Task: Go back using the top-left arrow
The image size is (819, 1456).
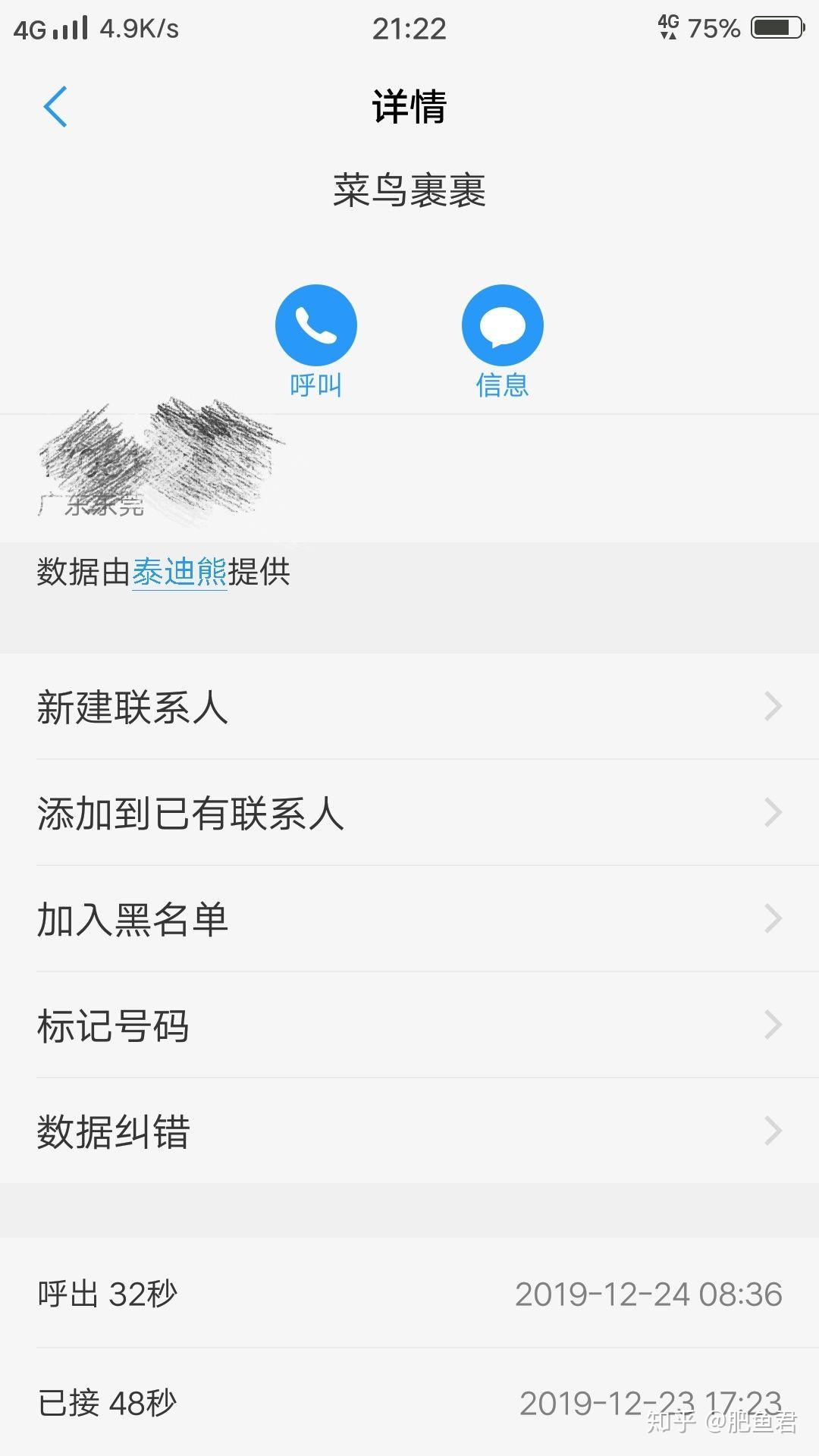Action: (x=55, y=106)
